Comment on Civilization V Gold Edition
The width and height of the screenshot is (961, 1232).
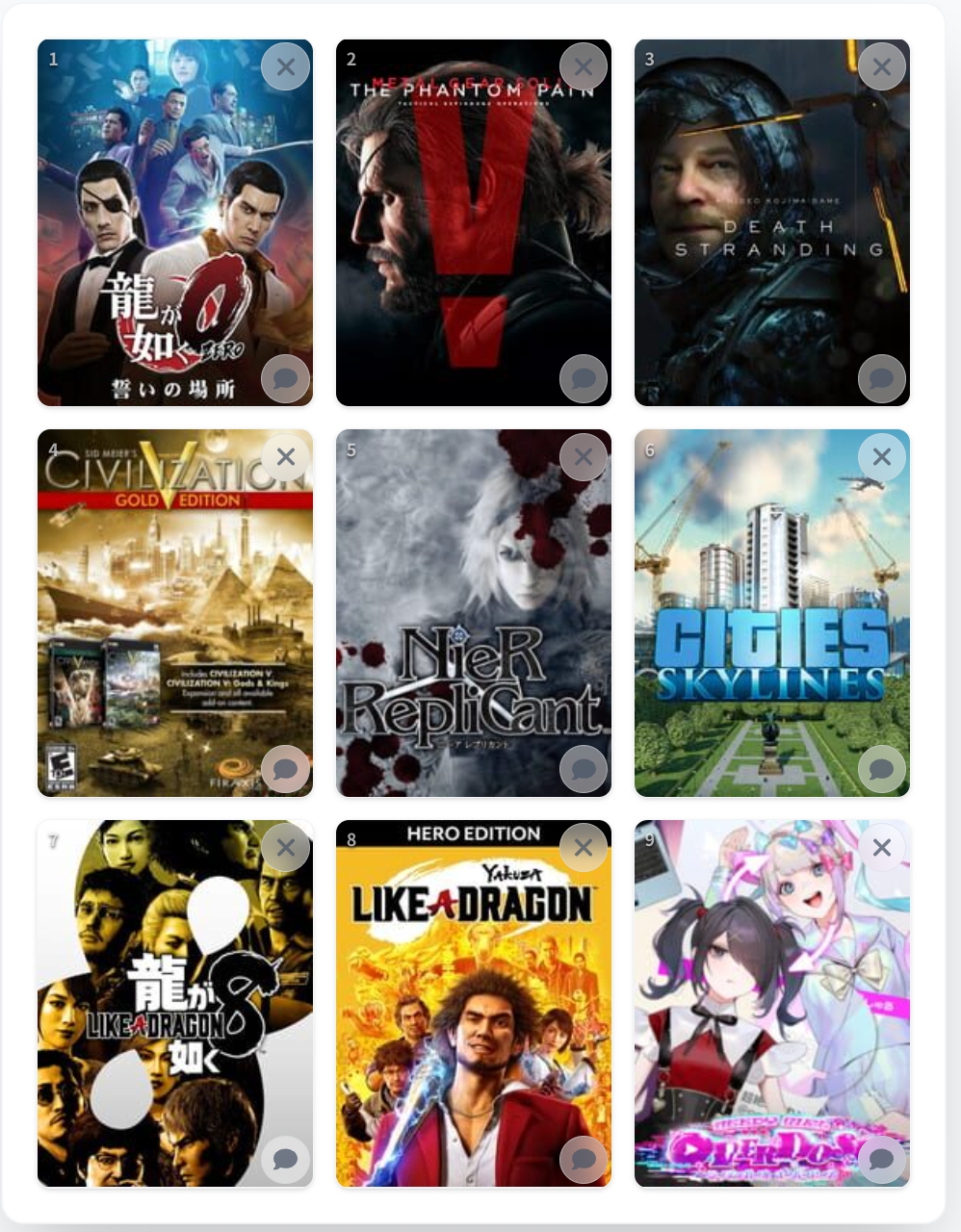285,769
